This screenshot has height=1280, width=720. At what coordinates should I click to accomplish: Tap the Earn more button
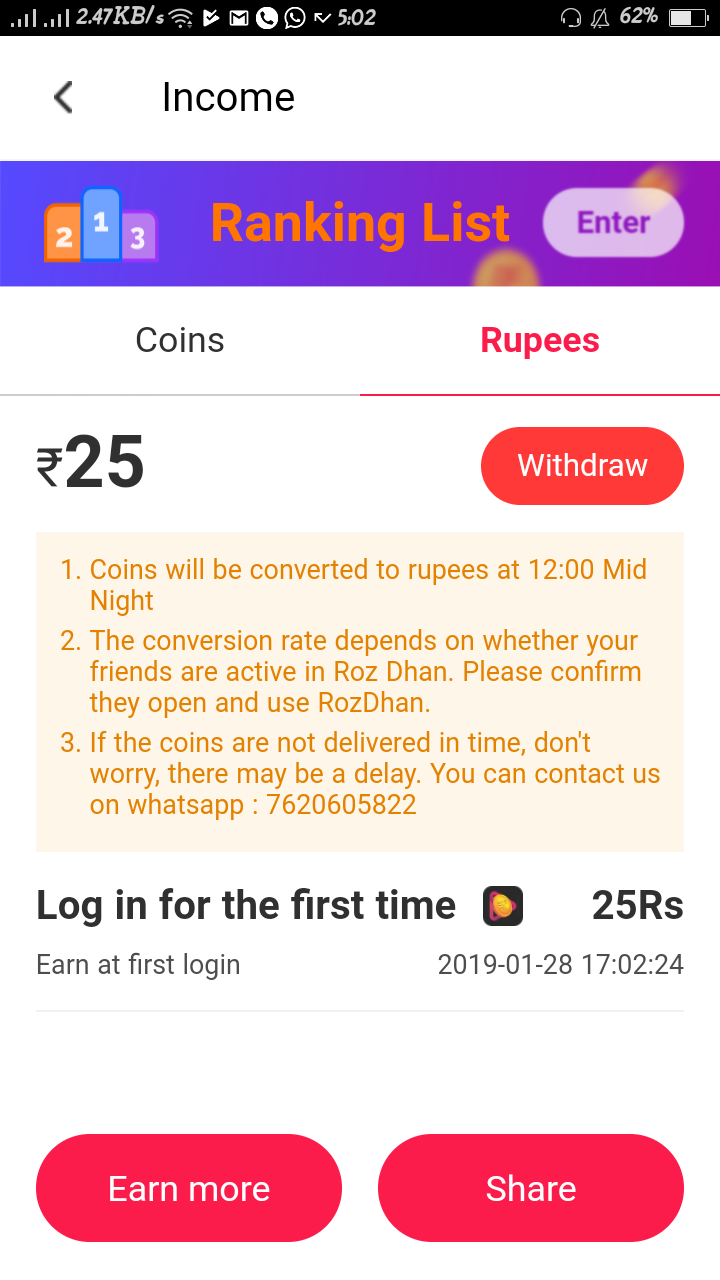coord(189,1188)
